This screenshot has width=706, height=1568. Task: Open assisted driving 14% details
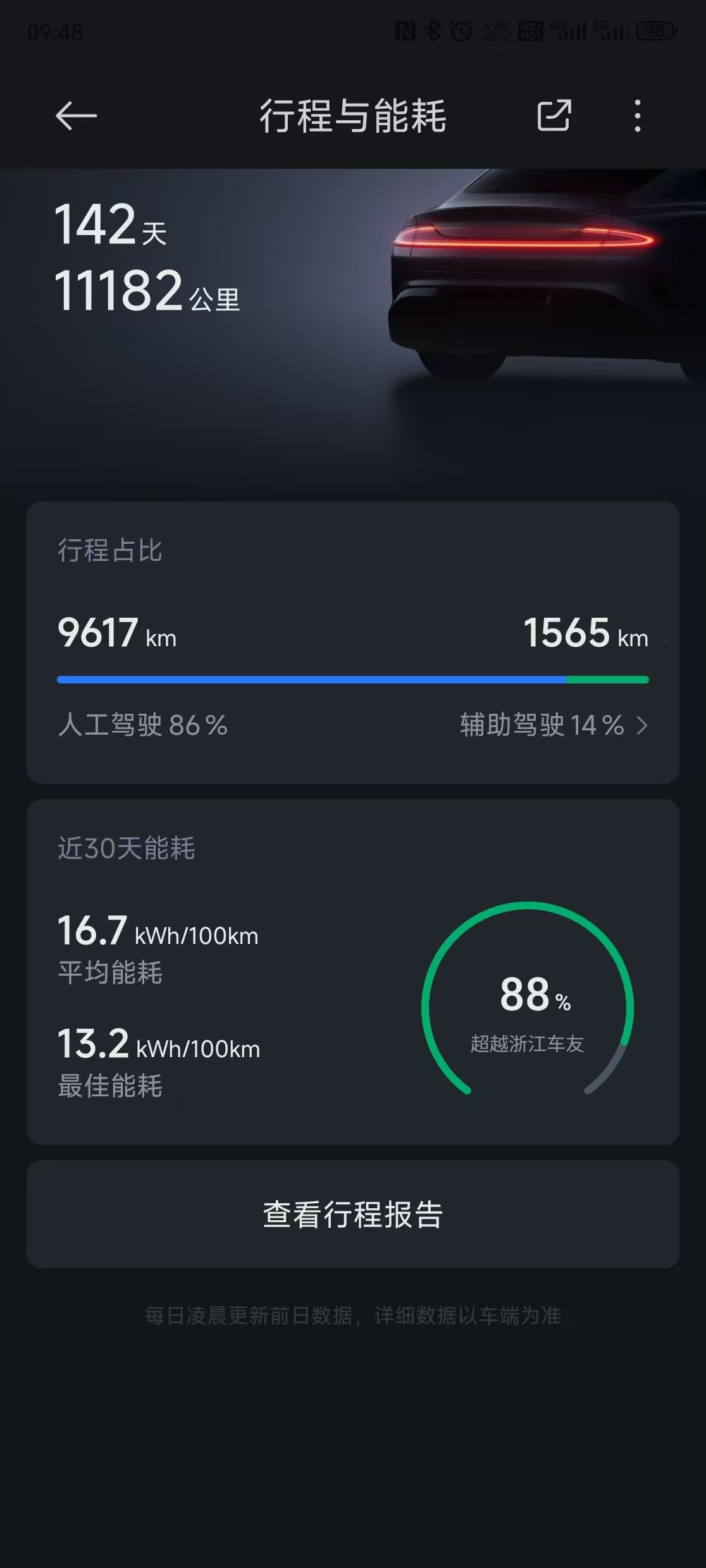pyautogui.click(x=554, y=725)
